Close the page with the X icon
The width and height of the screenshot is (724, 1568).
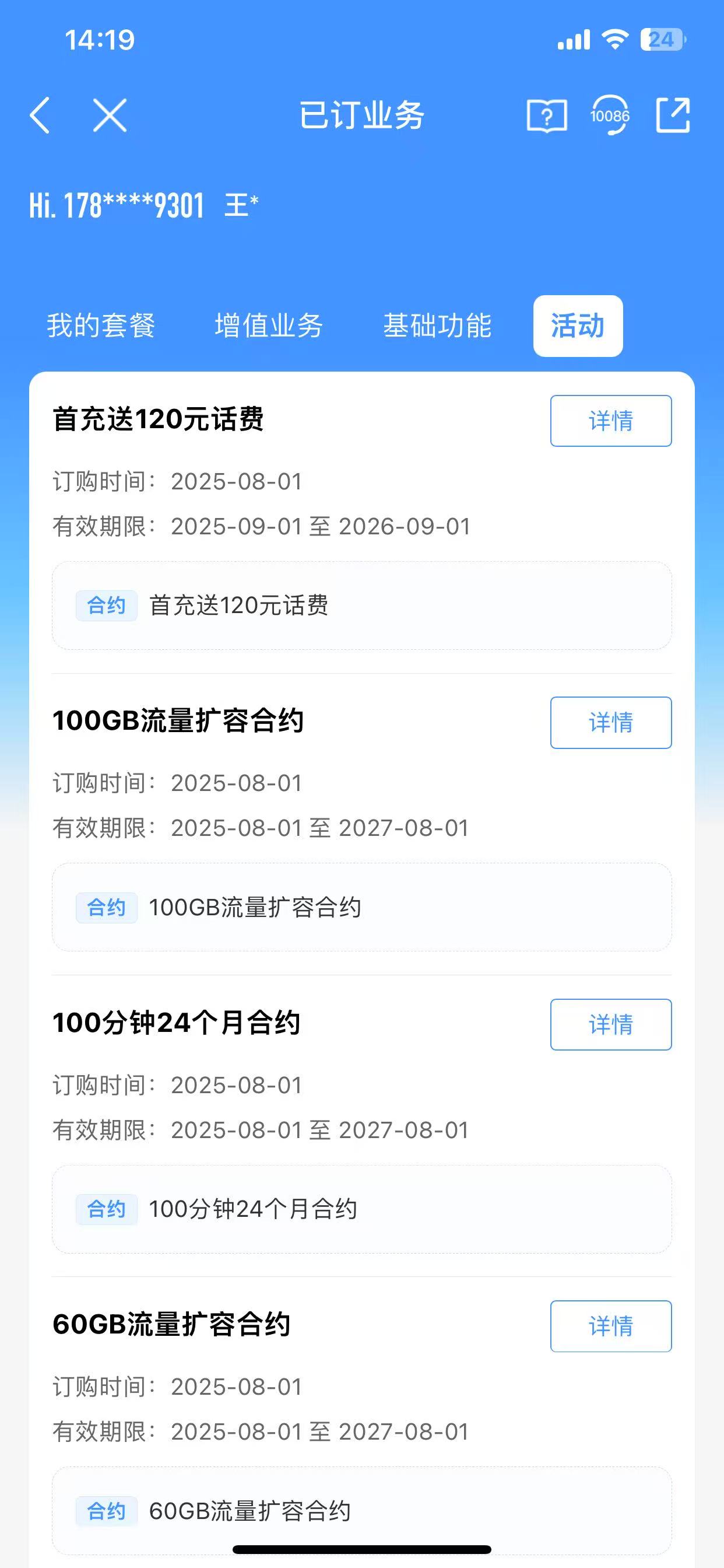point(110,115)
